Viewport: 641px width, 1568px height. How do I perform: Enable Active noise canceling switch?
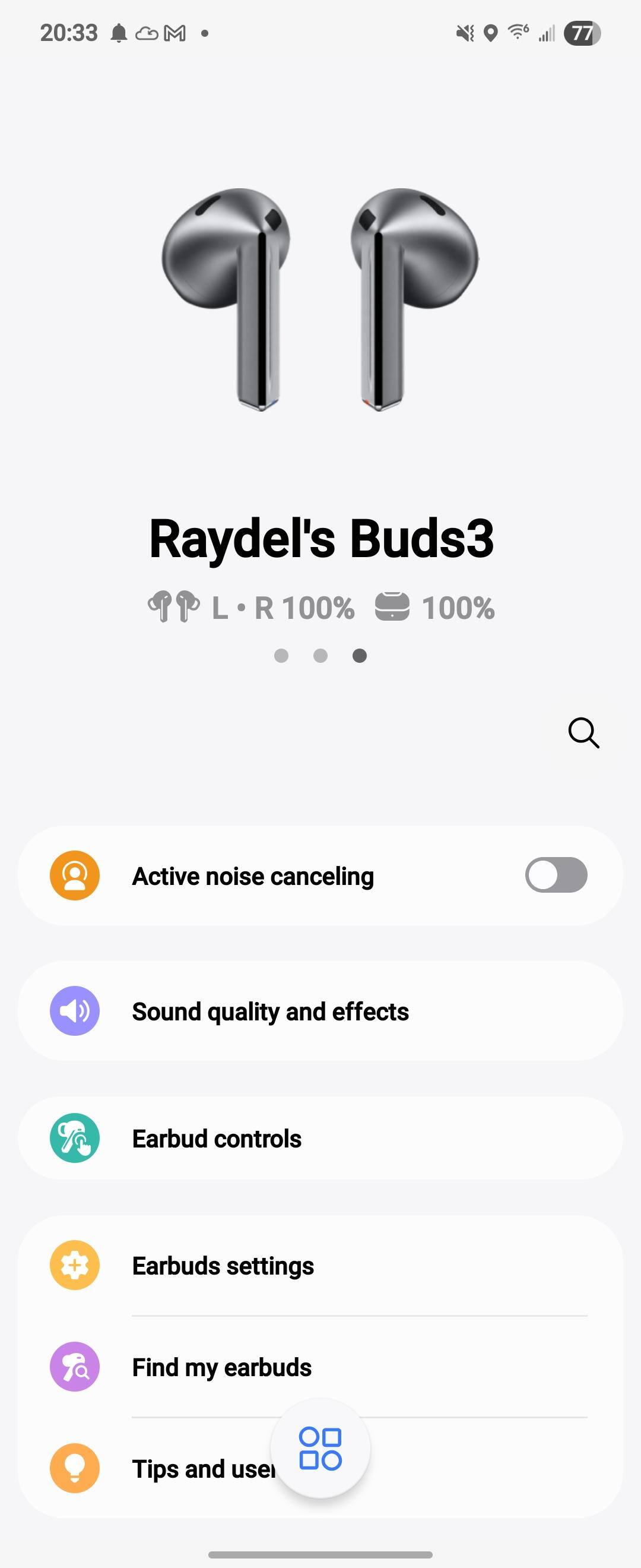556,875
